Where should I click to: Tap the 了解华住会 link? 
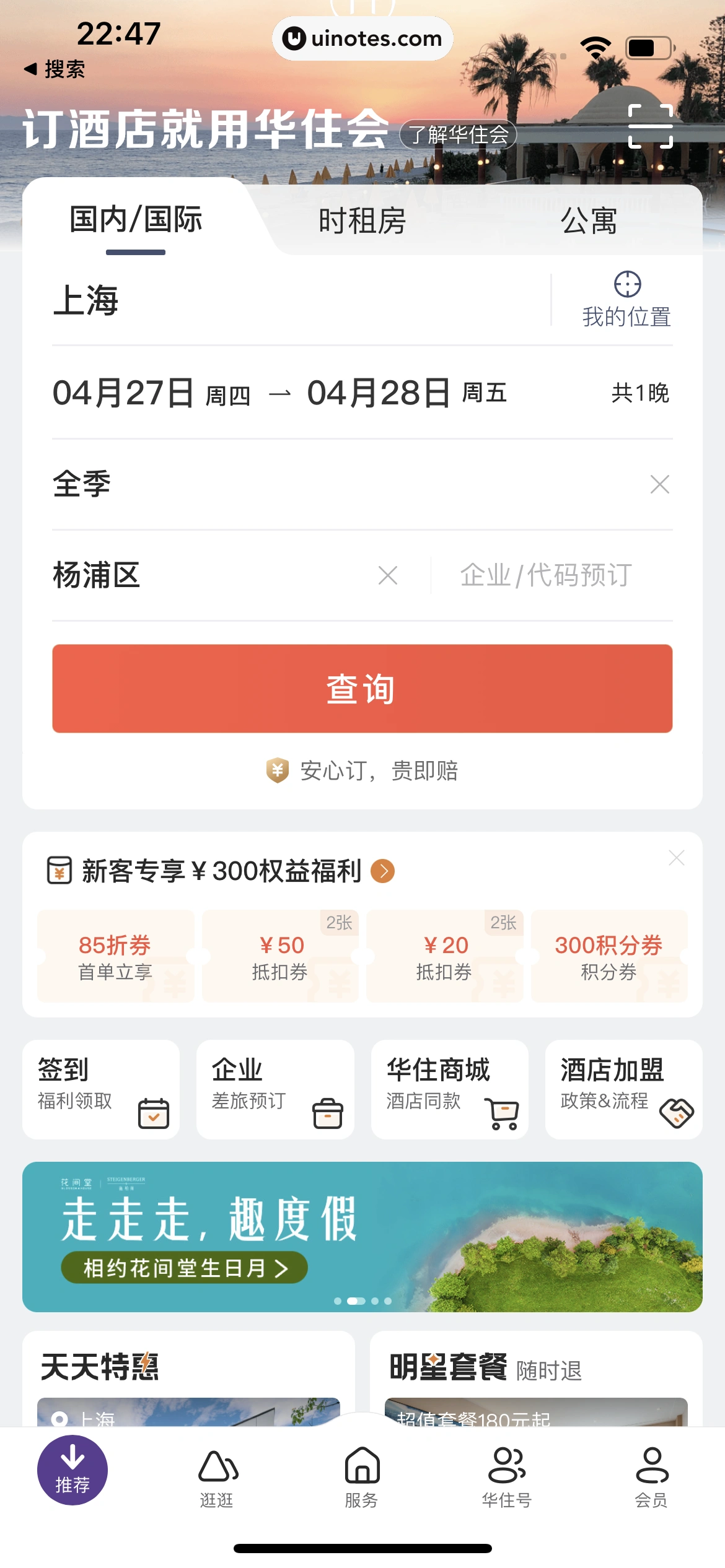[458, 134]
